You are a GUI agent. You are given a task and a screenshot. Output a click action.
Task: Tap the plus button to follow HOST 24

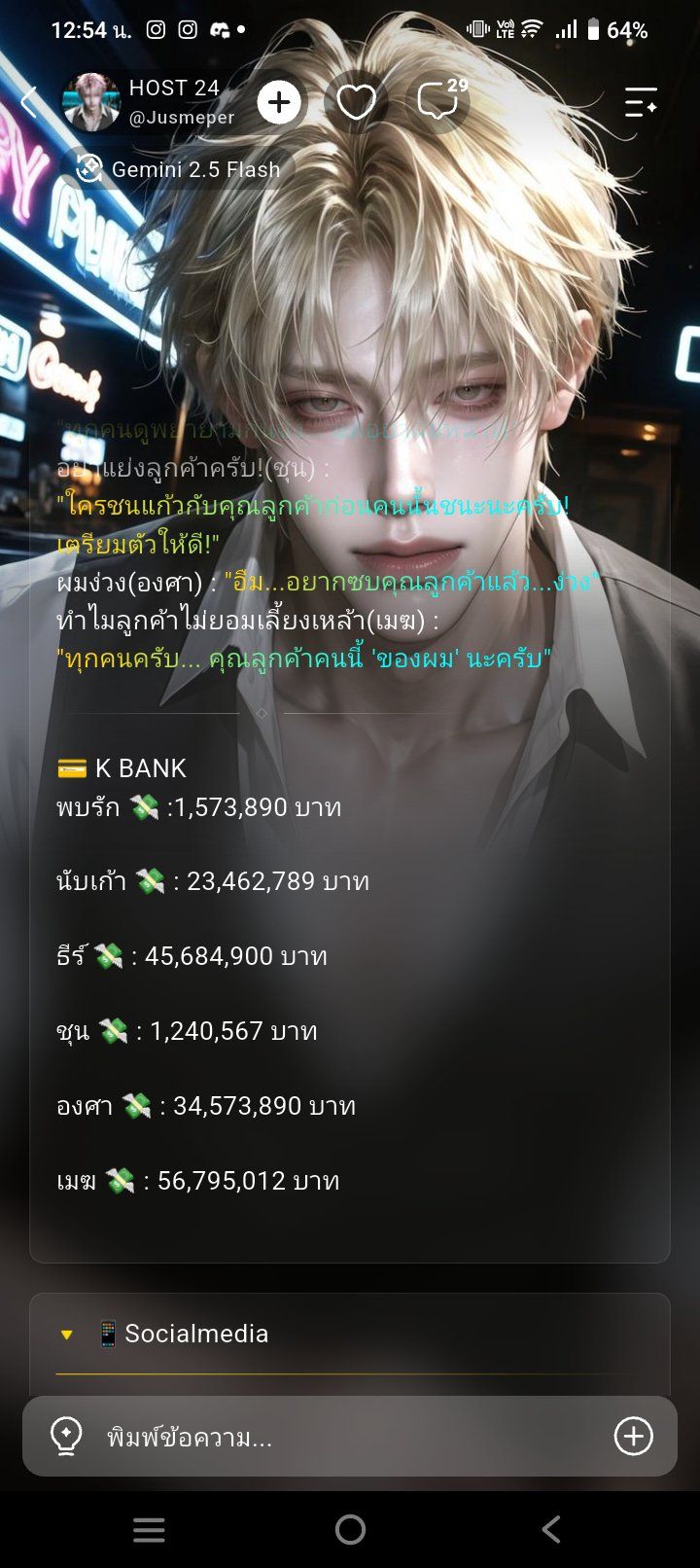(x=279, y=102)
